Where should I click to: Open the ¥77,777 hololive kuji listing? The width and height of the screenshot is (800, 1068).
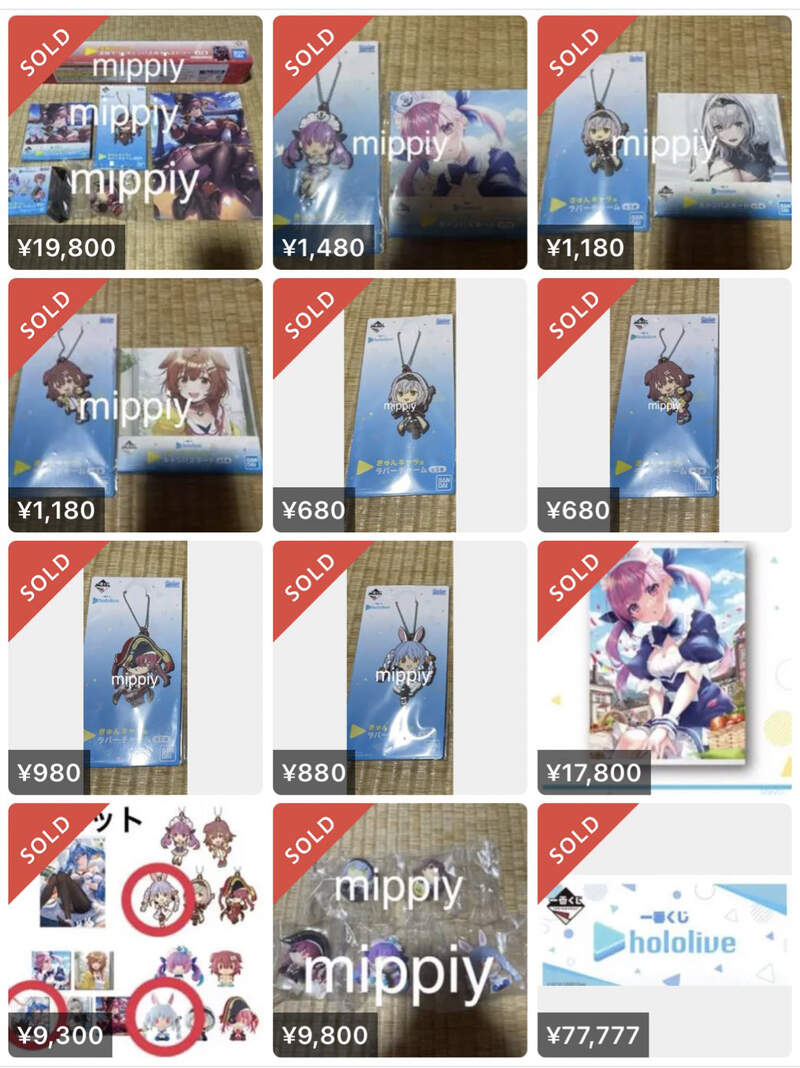tap(664, 930)
